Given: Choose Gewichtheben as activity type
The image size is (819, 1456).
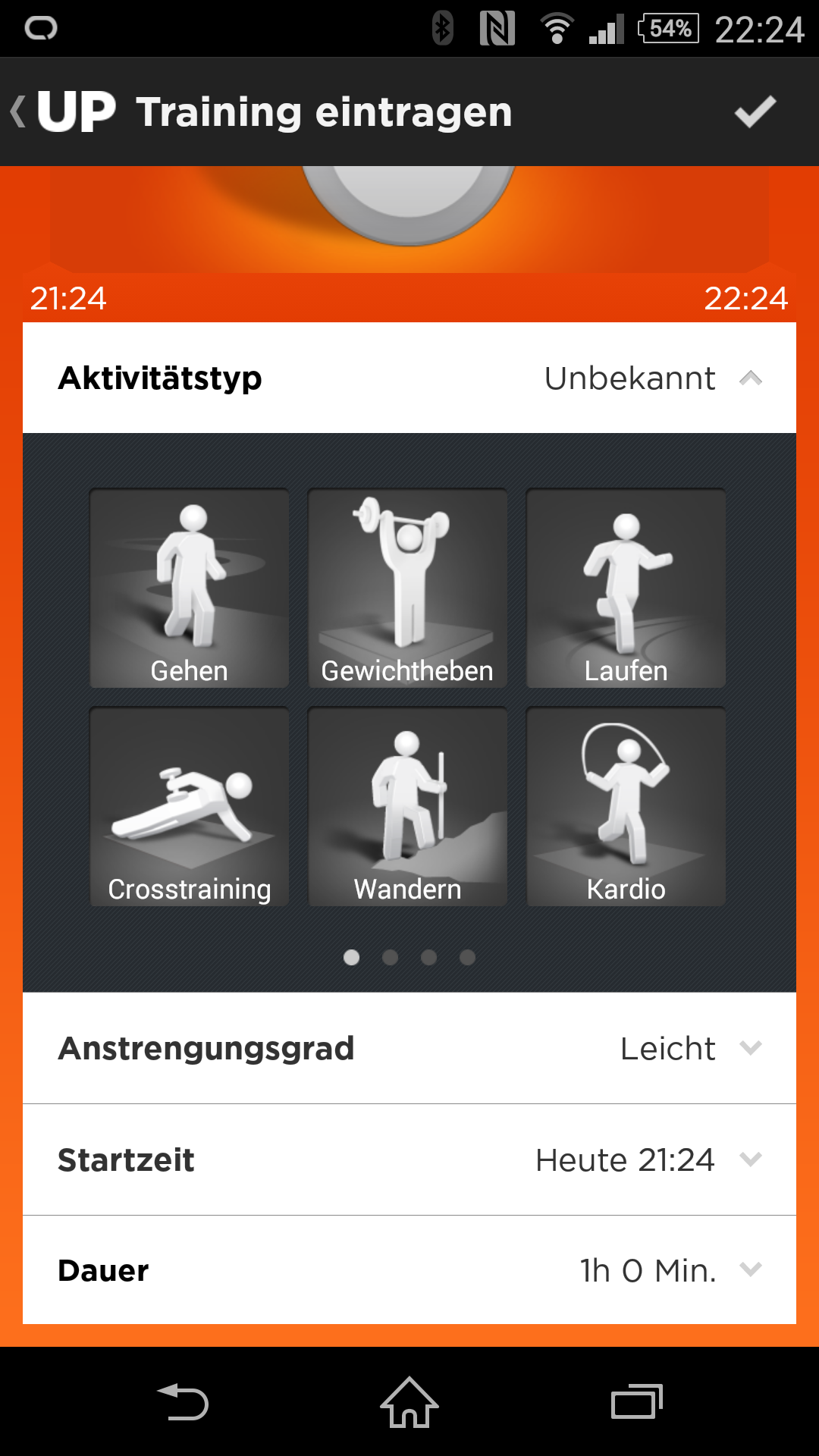Looking at the screenshot, I should click(407, 588).
